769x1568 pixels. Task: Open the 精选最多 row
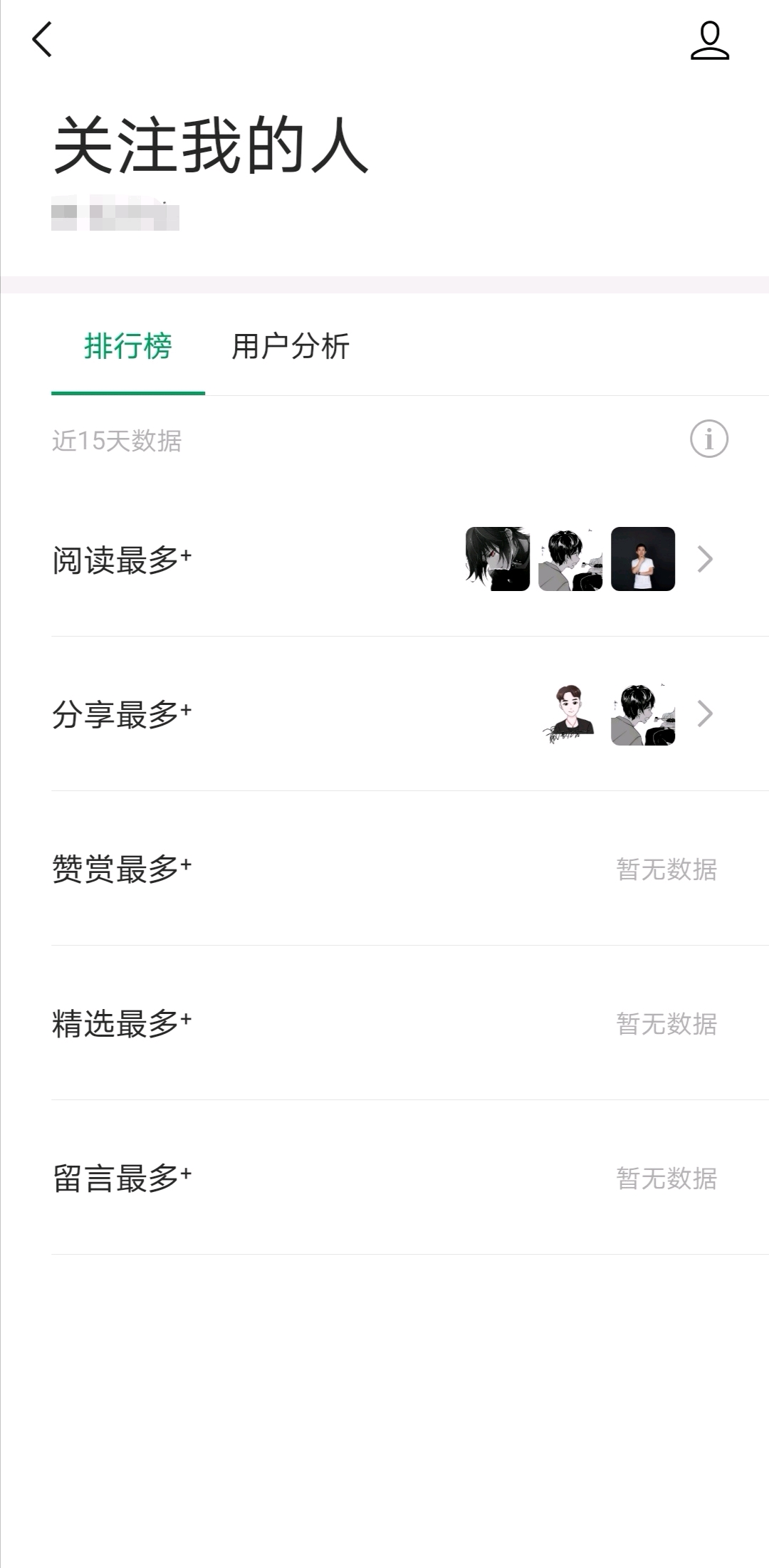pos(384,1023)
